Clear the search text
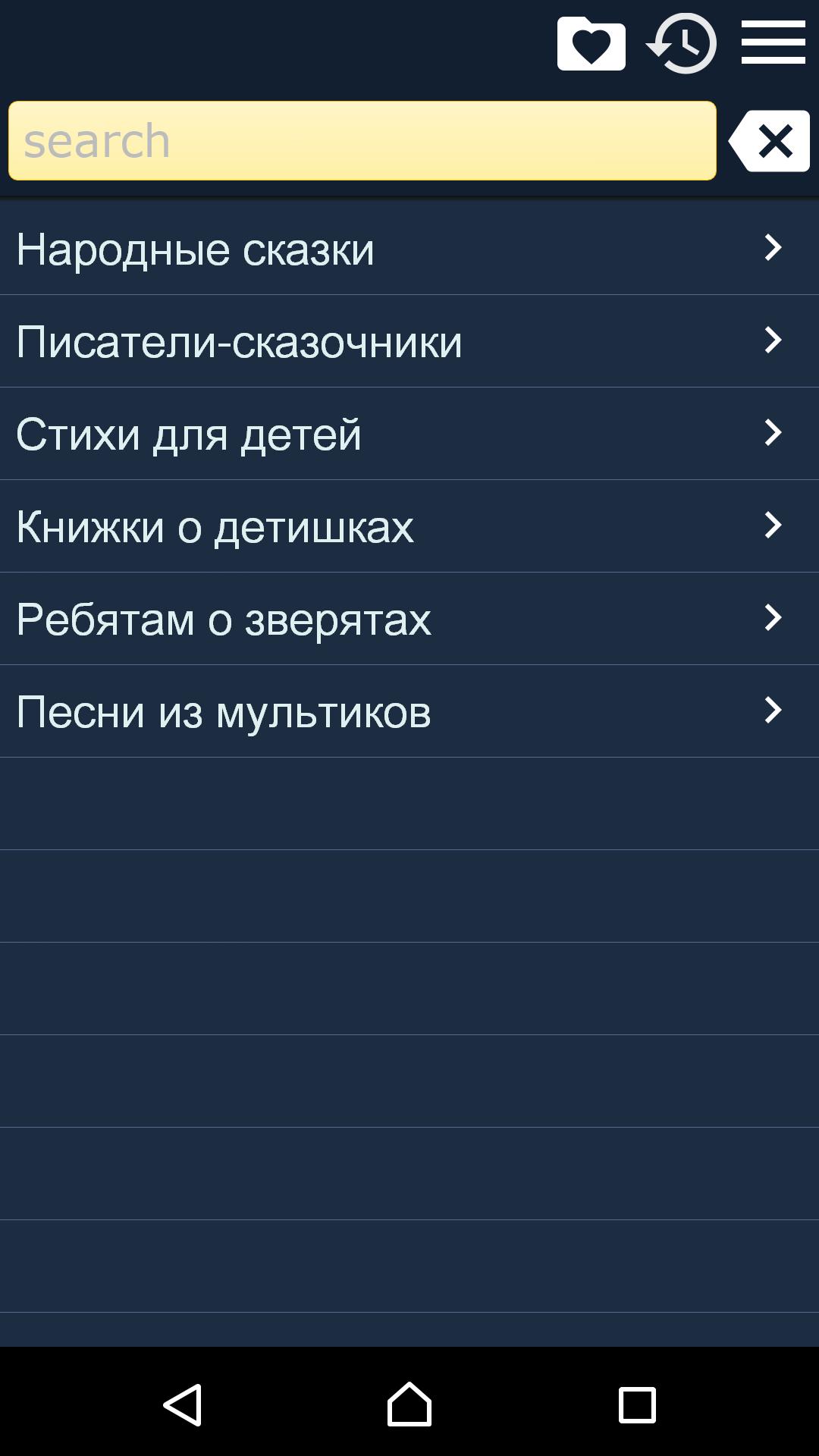The image size is (819, 1456). (x=770, y=141)
